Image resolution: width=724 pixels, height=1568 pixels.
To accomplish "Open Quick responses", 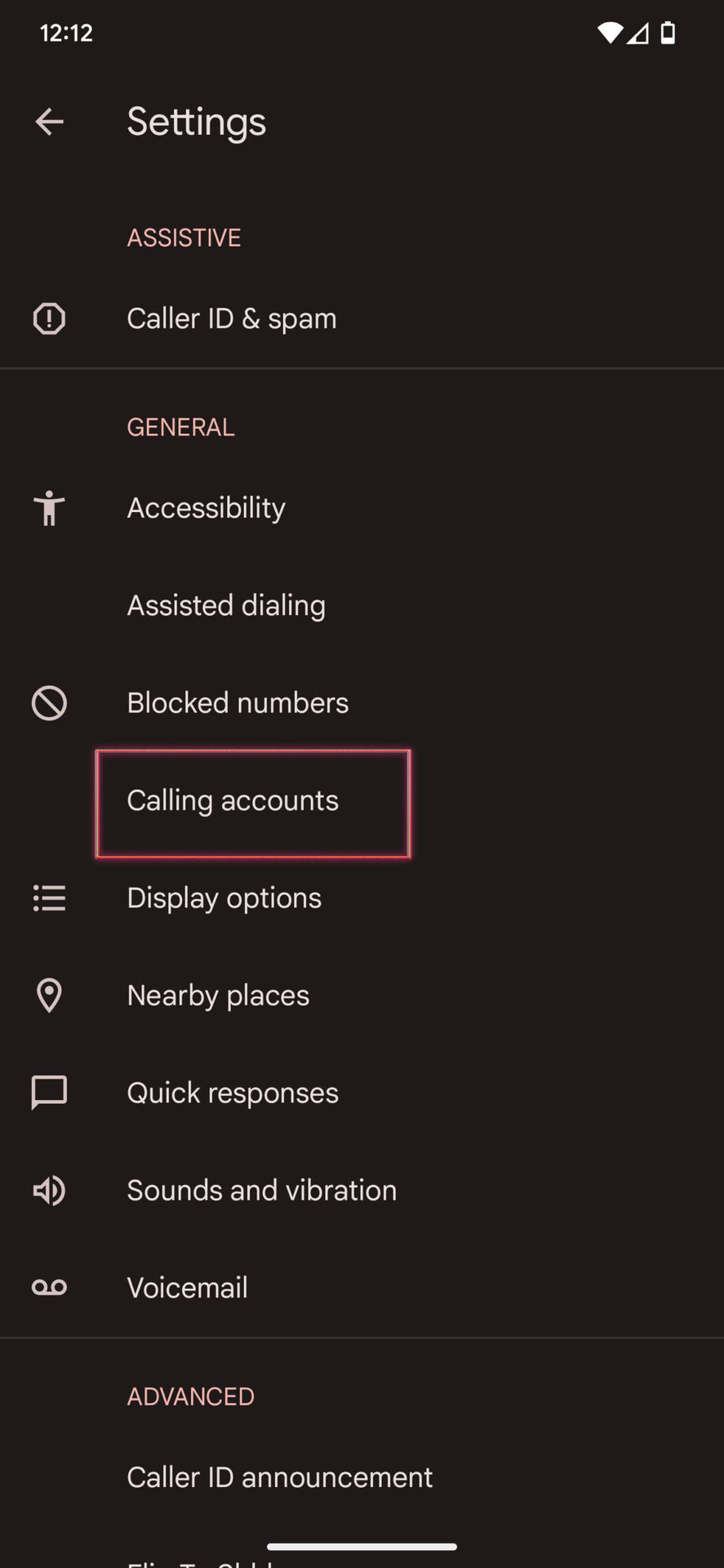I will tap(362, 1093).
